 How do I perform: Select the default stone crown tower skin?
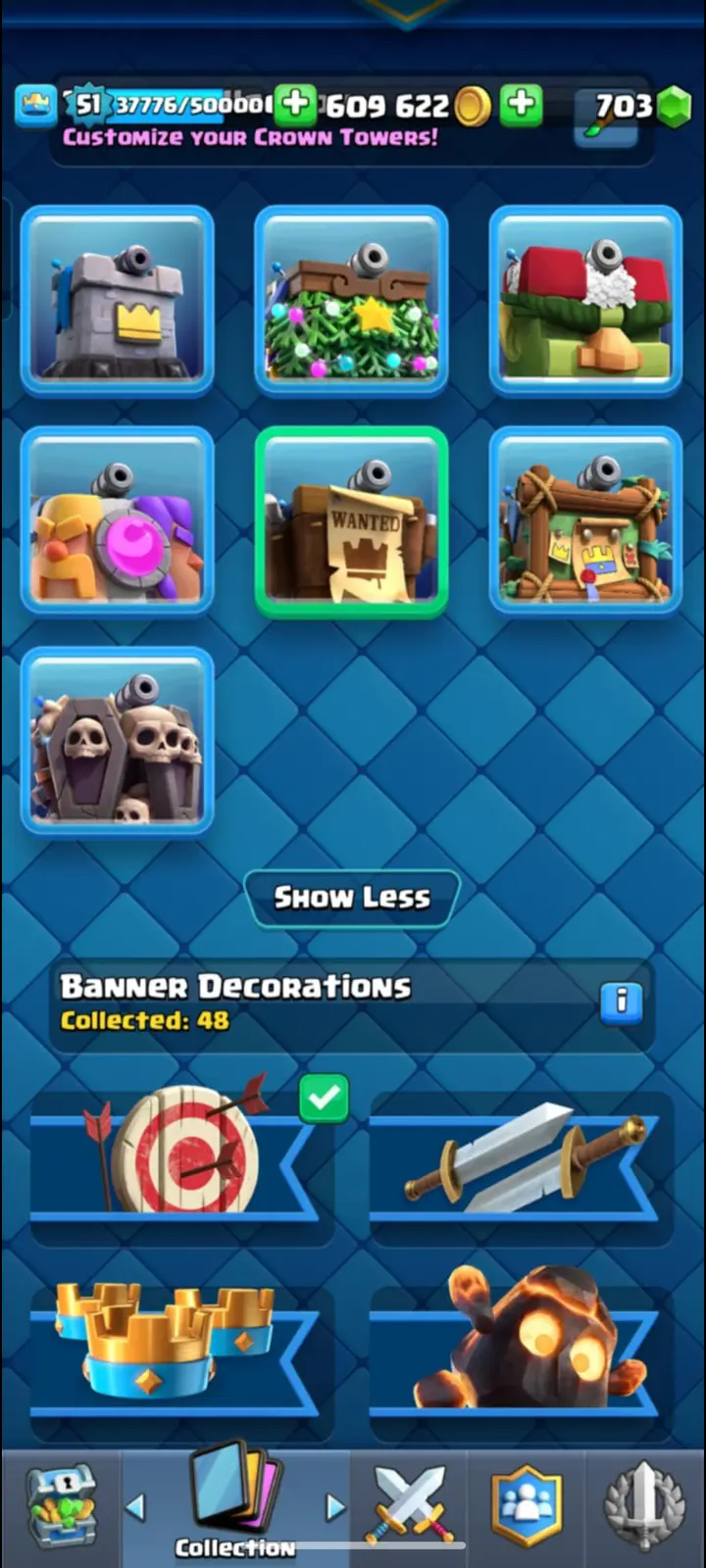[x=118, y=301]
